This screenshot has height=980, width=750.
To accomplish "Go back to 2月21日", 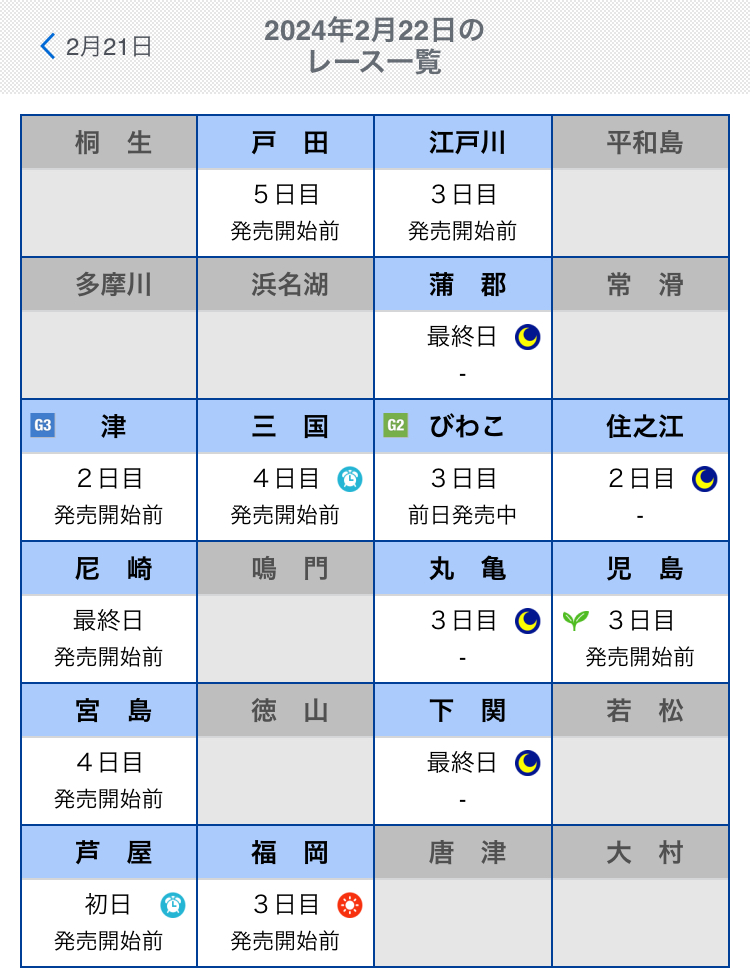I will click(x=96, y=46).
